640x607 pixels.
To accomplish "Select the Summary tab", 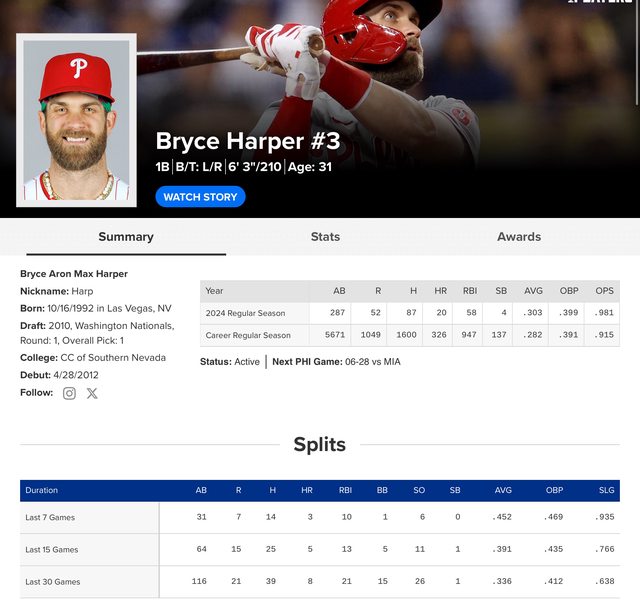I will 126,237.
